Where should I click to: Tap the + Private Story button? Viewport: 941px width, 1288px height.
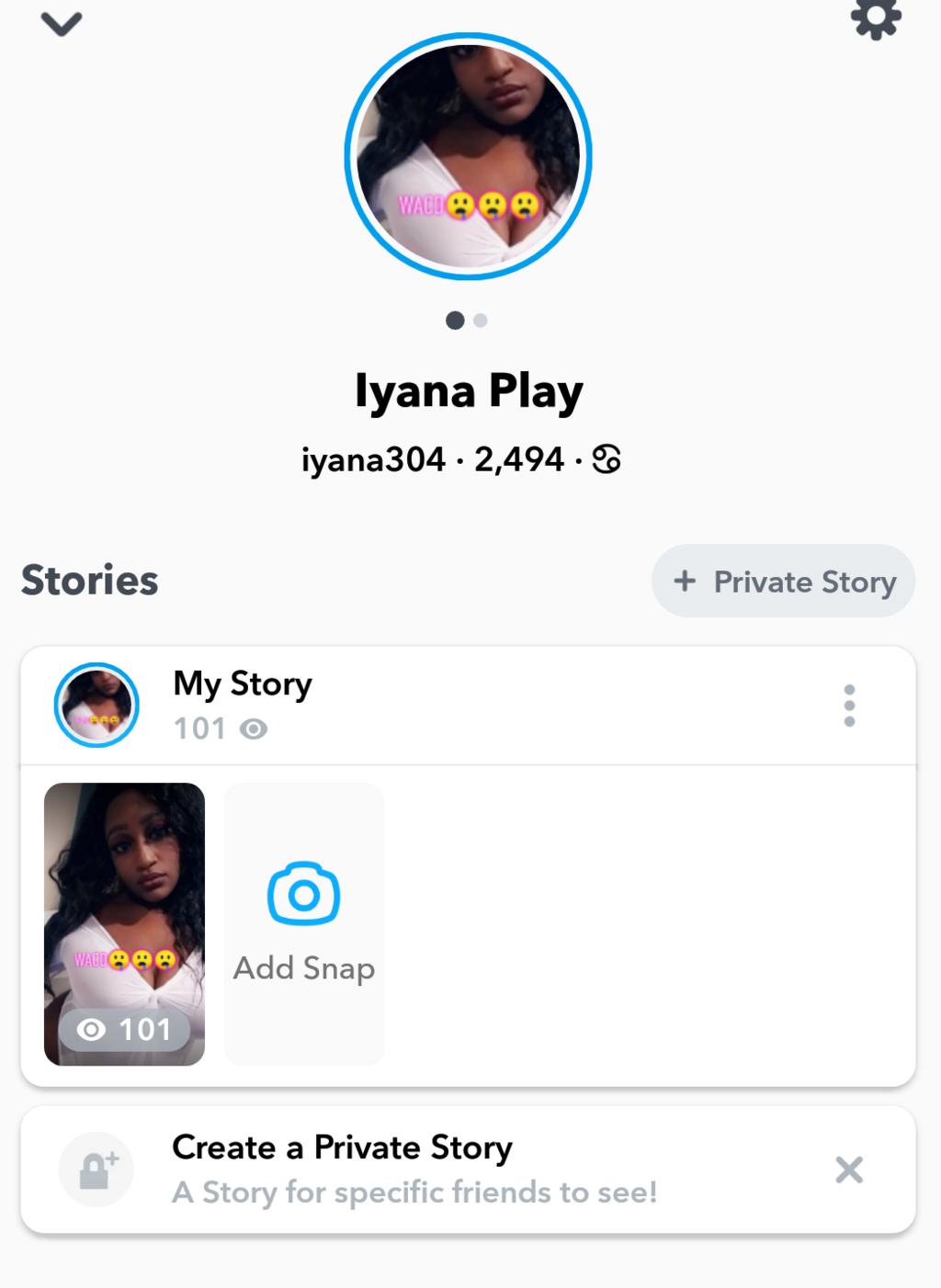point(783,582)
